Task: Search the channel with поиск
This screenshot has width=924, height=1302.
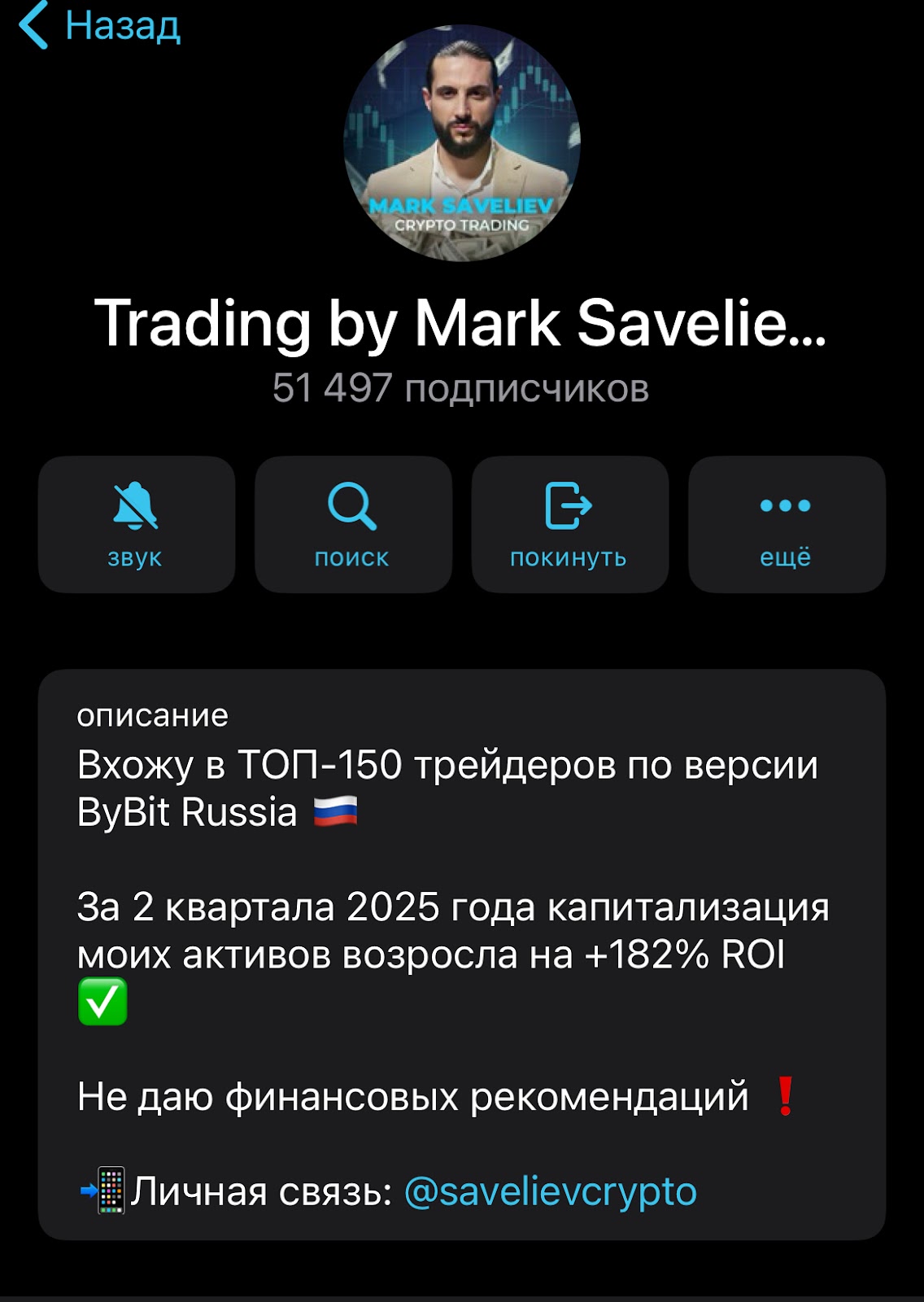Action: [x=353, y=524]
